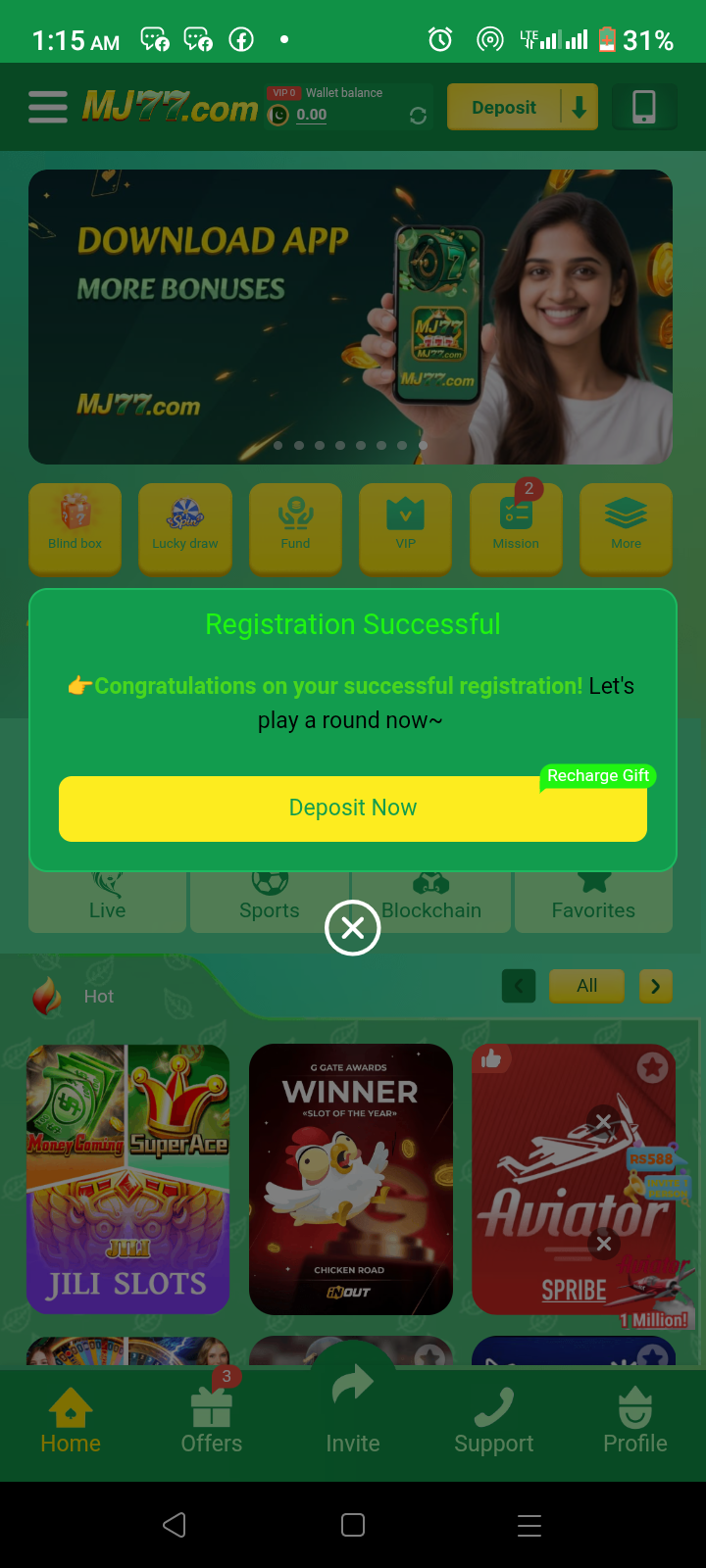This screenshot has height=1568, width=706.
Task: Open the mobile app download icon
Action: click(x=644, y=107)
